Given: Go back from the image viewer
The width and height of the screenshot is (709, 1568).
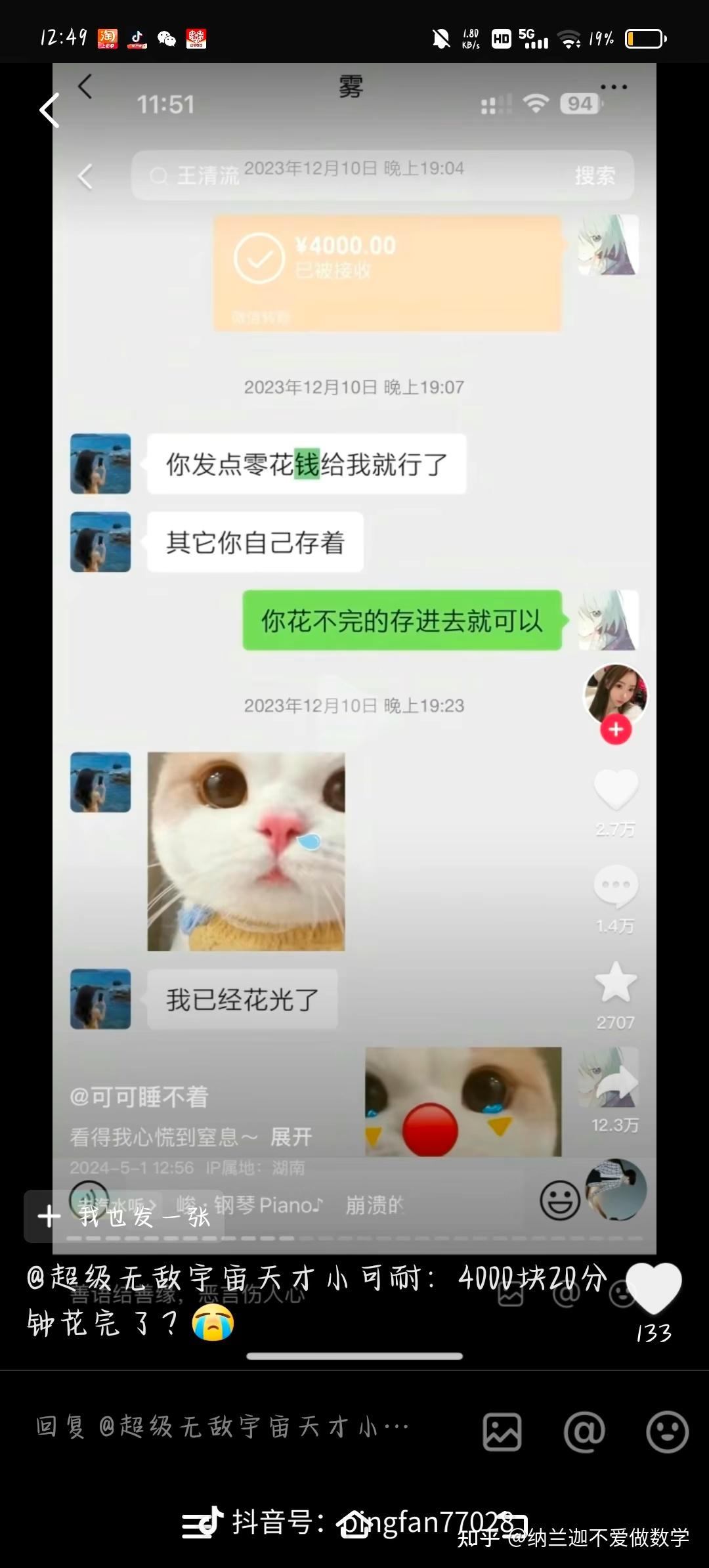Looking at the screenshot, I should click(x=50, y=110).
